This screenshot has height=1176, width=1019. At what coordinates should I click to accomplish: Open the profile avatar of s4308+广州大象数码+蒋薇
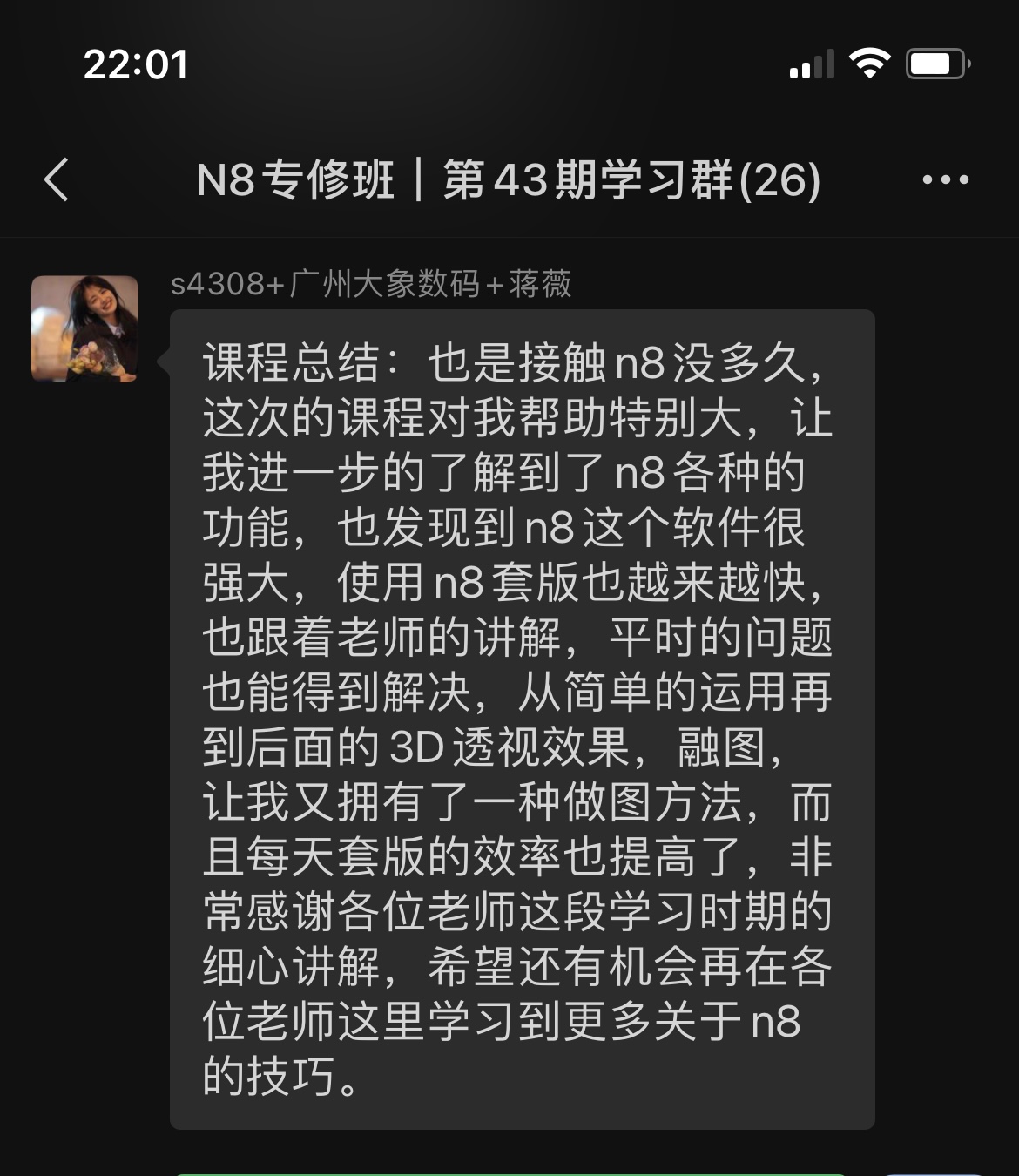[84, 328]
